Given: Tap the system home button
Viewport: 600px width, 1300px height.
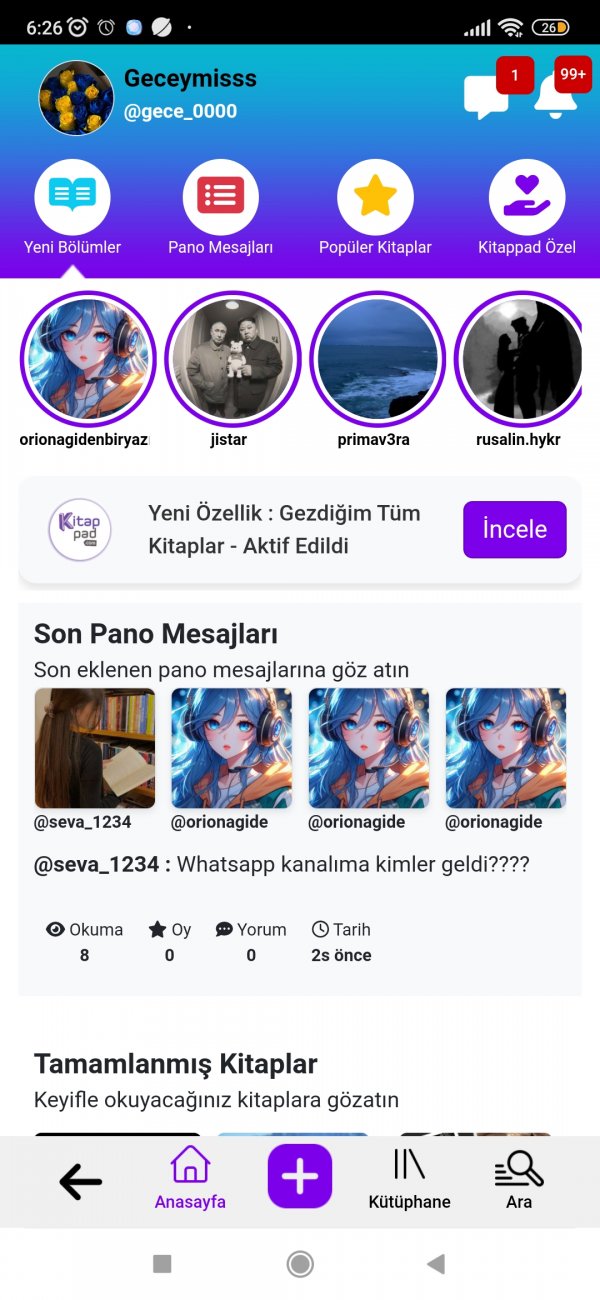Looking at the screenshot, I should click(x=300, y=1264).
